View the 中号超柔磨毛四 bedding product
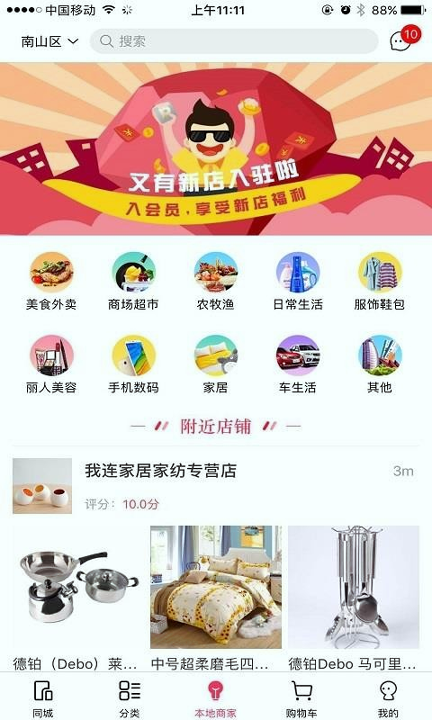The width and height of the screenshot is (432, 720). tap(216, 598)
